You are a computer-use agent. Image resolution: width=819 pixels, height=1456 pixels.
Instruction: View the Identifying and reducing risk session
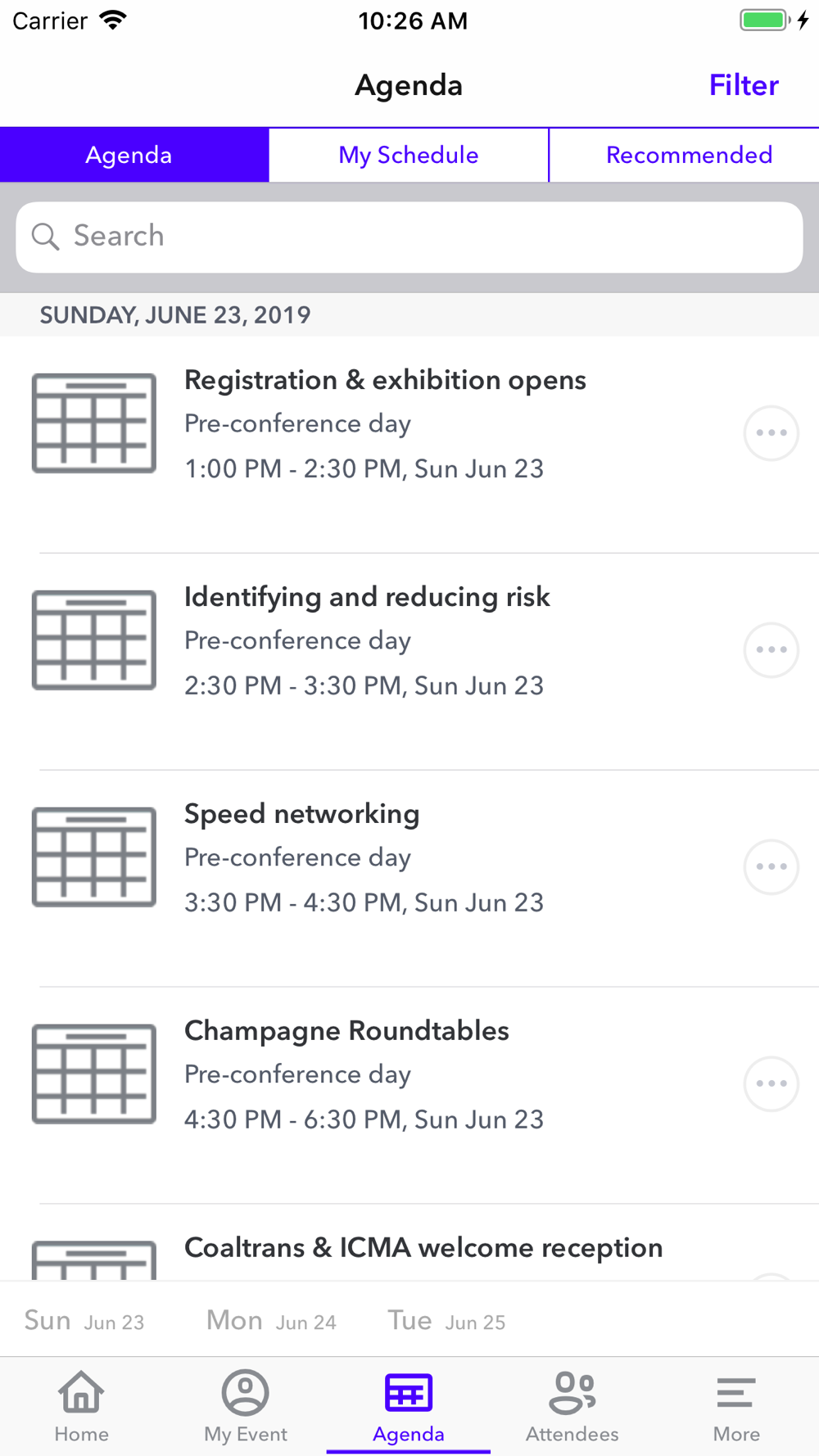(x=367, y=641)
